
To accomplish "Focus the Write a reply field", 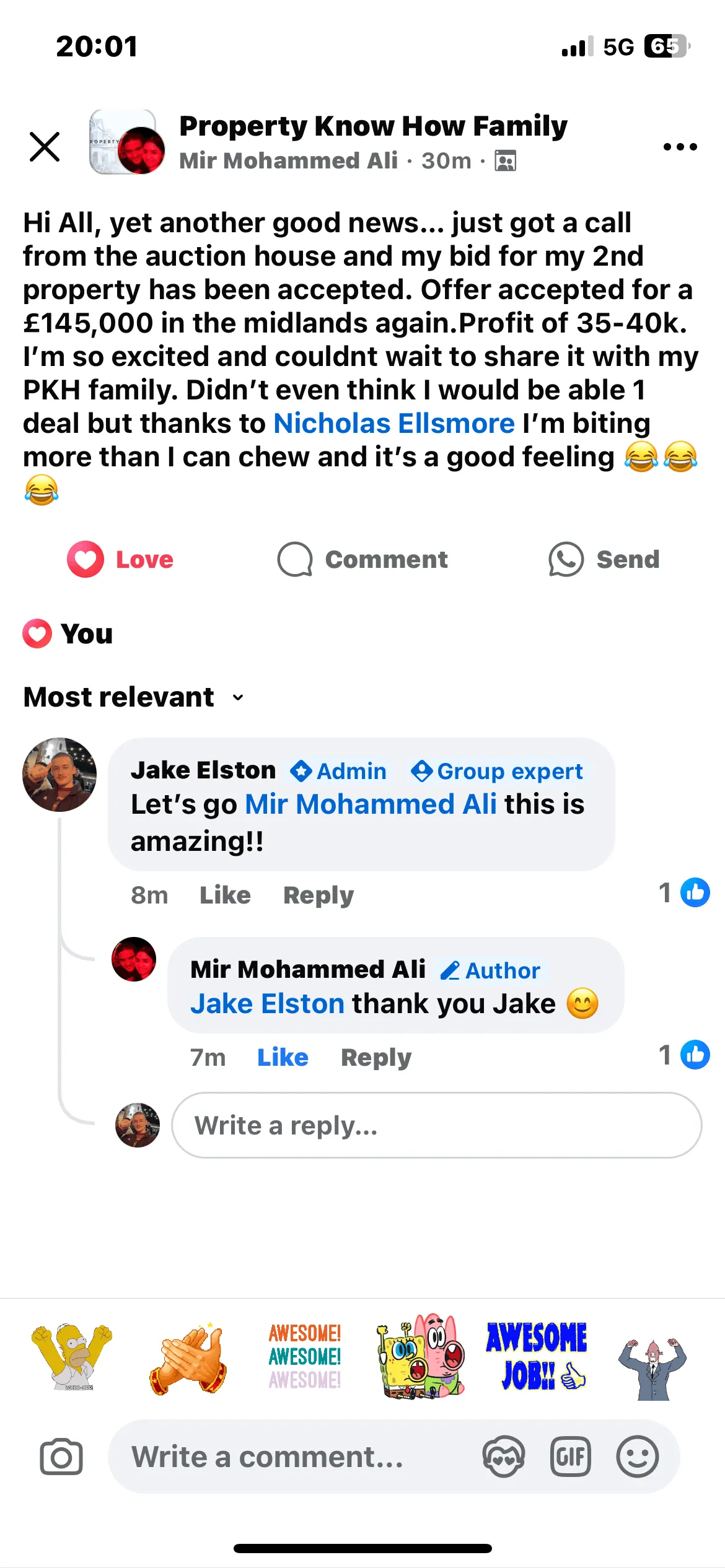I will click(436, 1125).
